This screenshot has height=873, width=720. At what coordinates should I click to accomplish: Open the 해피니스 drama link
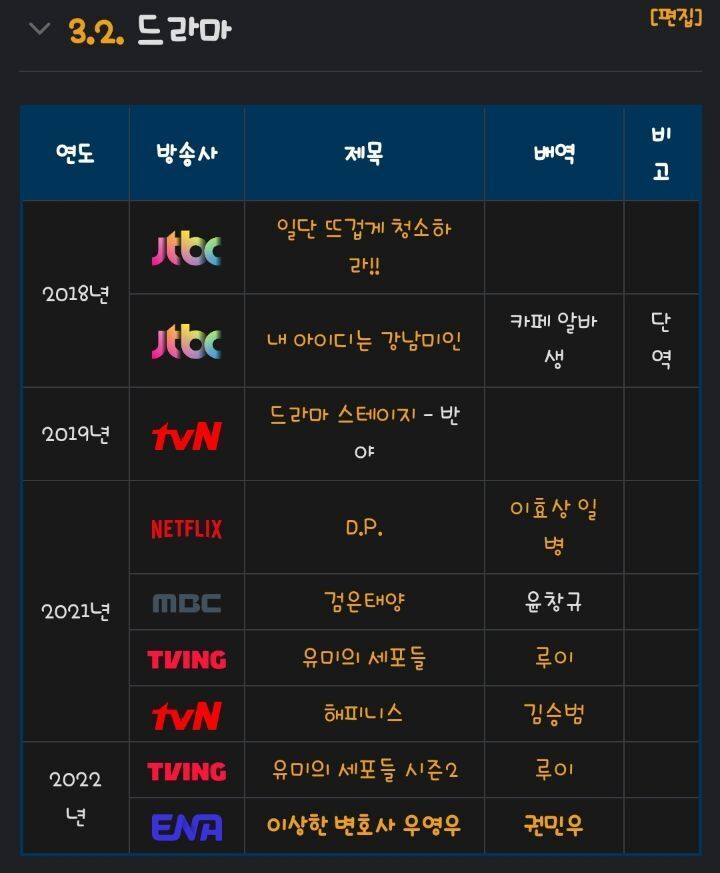point(364,714)
